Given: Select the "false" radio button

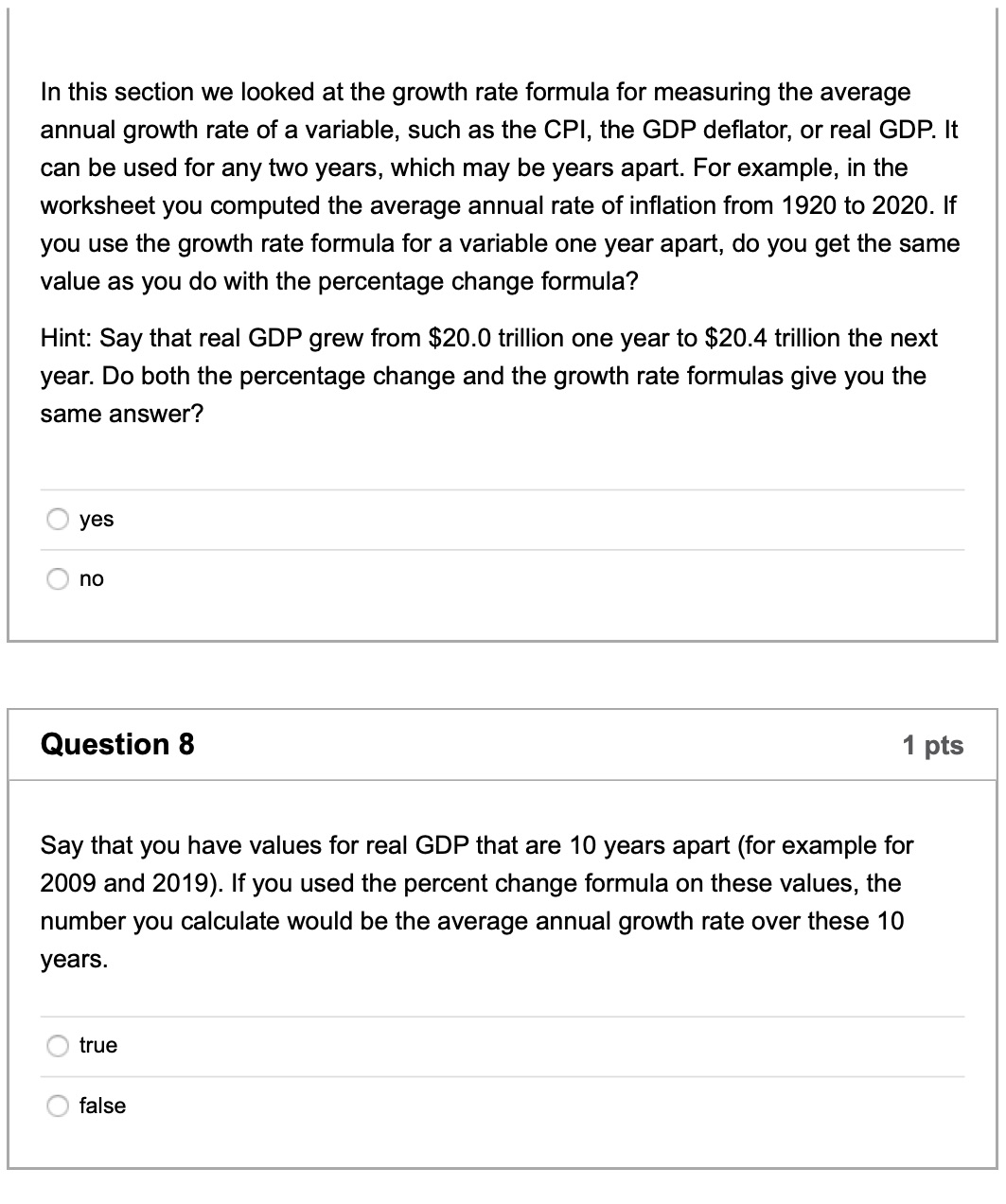Looking at the screenshot, I should (58, 1106).
